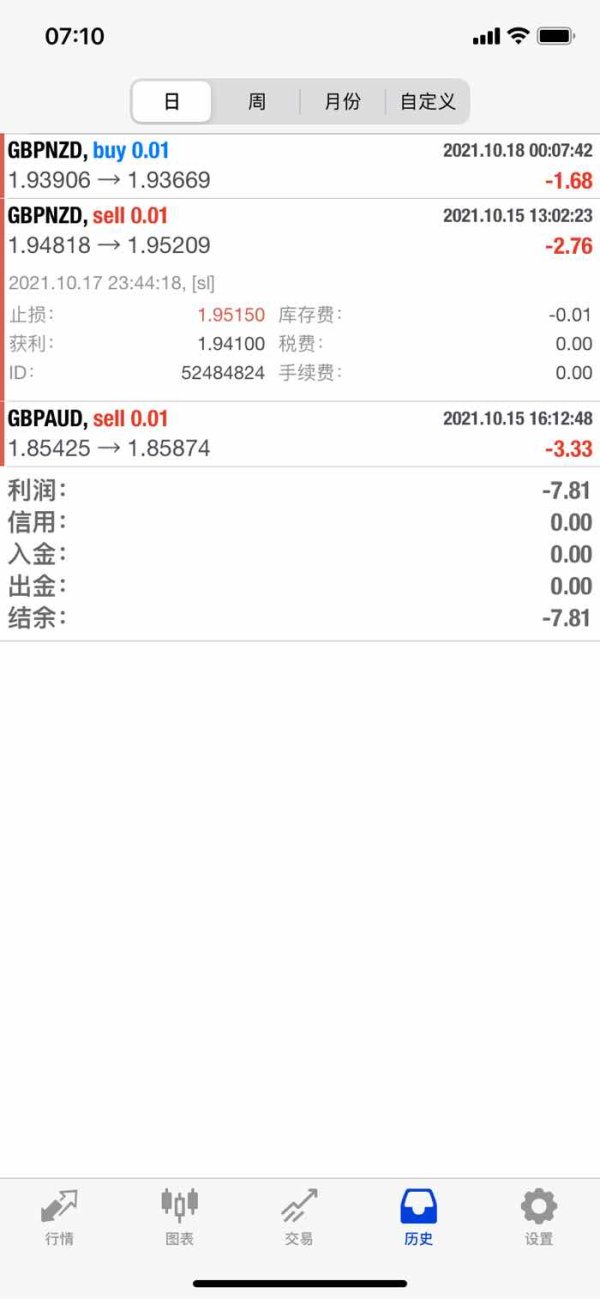Switch to the 月份 month view
600x1299 pixels.
[342, 101]
